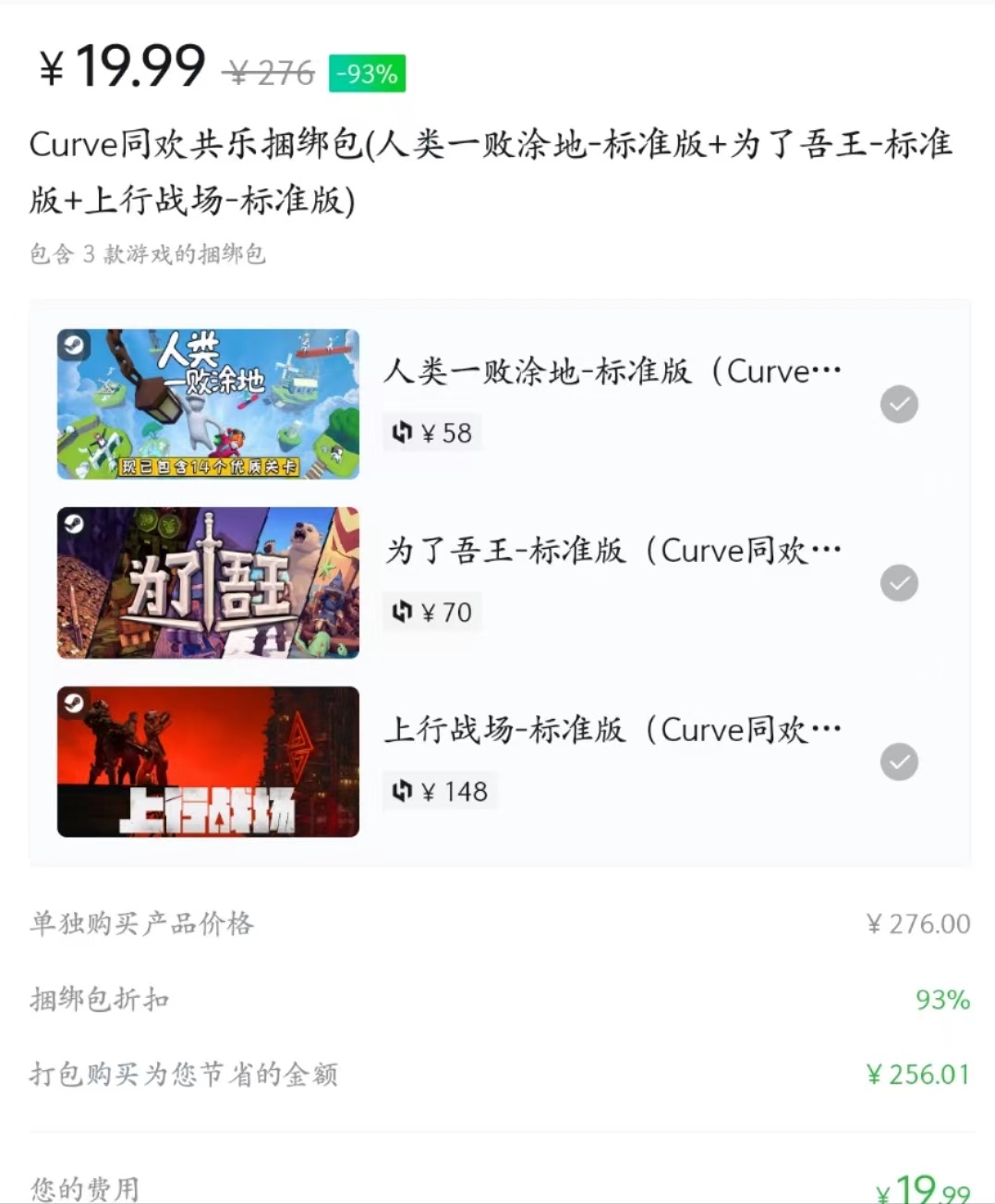Click the price tag icon beside ¥58
This screenshot has width=995, height=1204.
[x=403, y=432]
